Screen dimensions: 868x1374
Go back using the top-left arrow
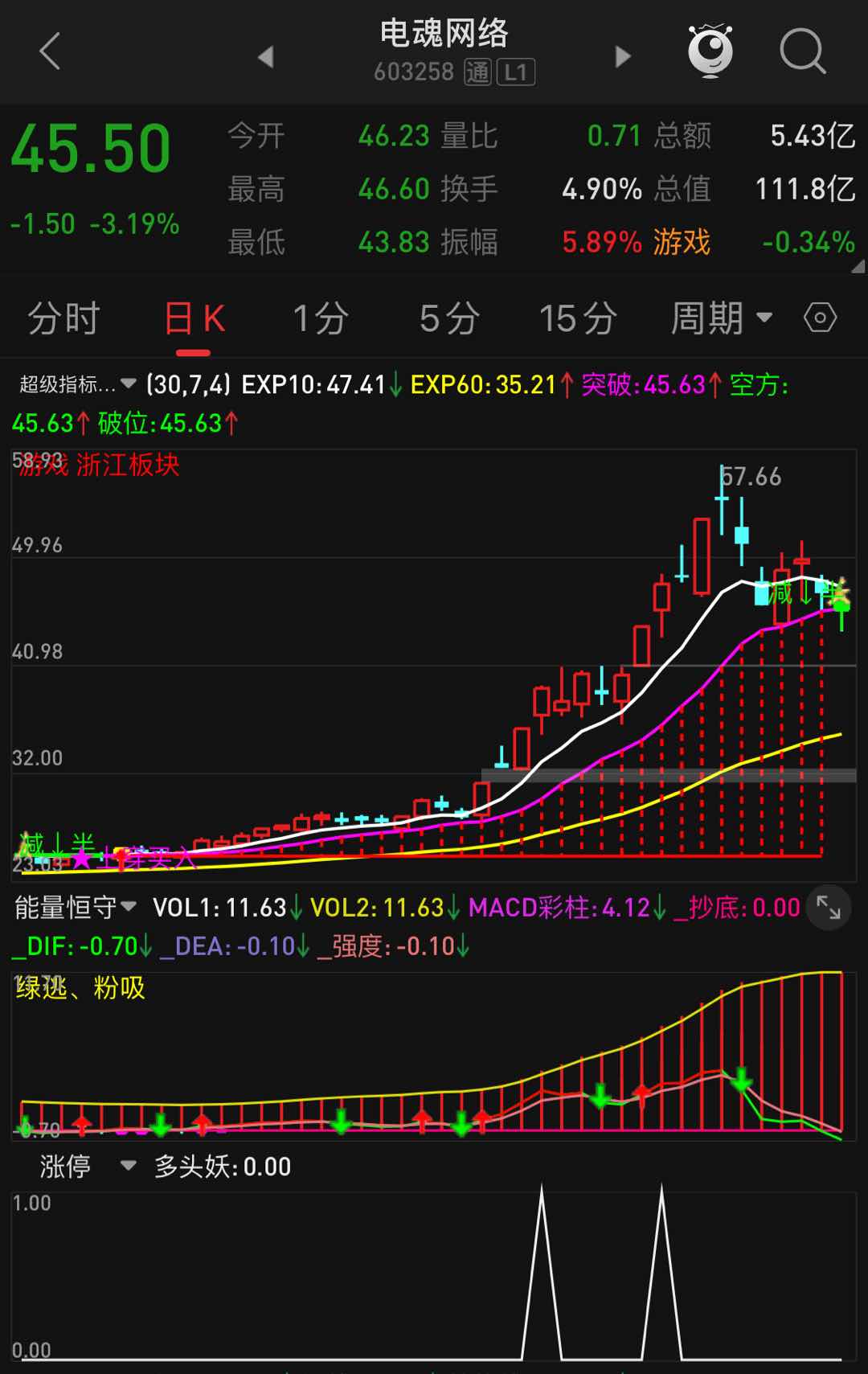point(50,52)
